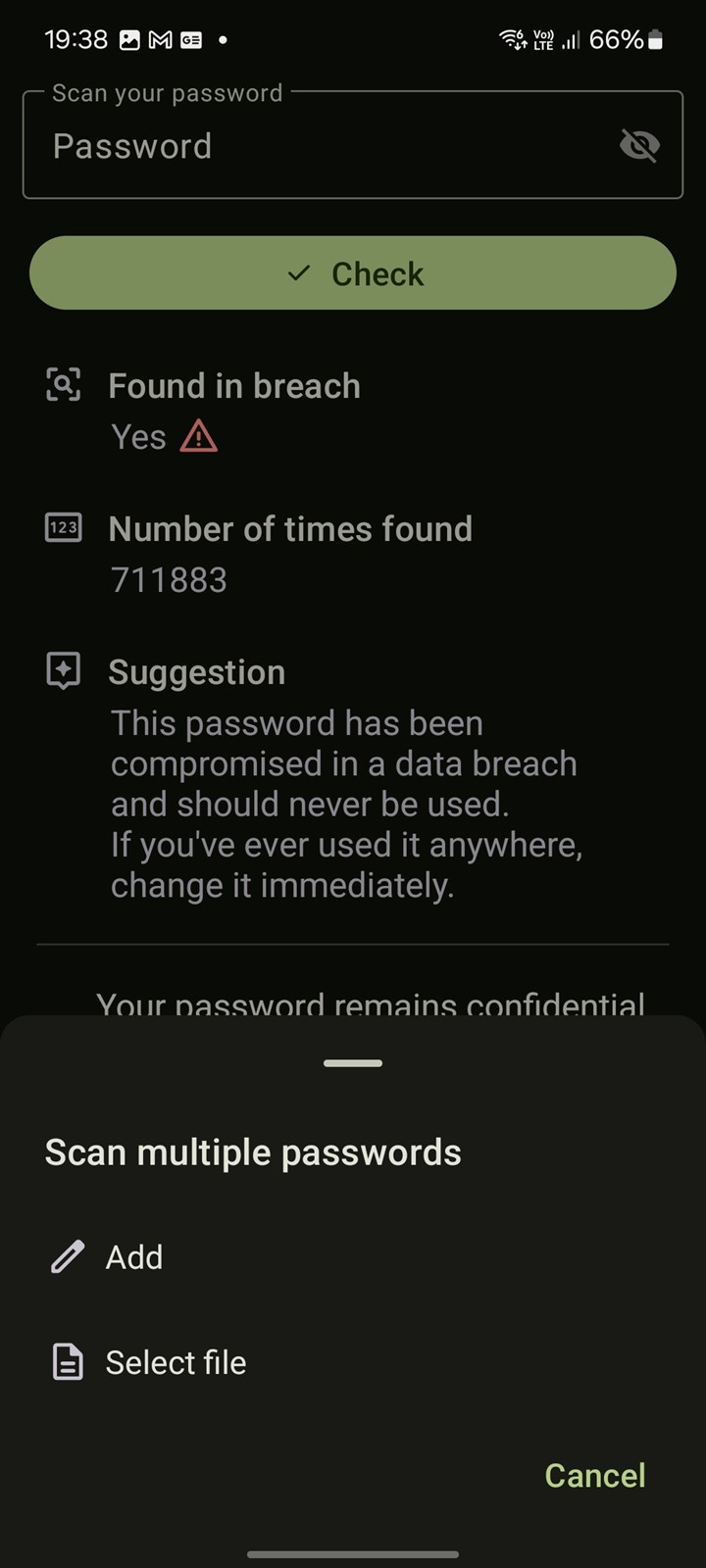Choose Select file option
This screenshot has width=706, height=1568.
tap(353, 1362)
